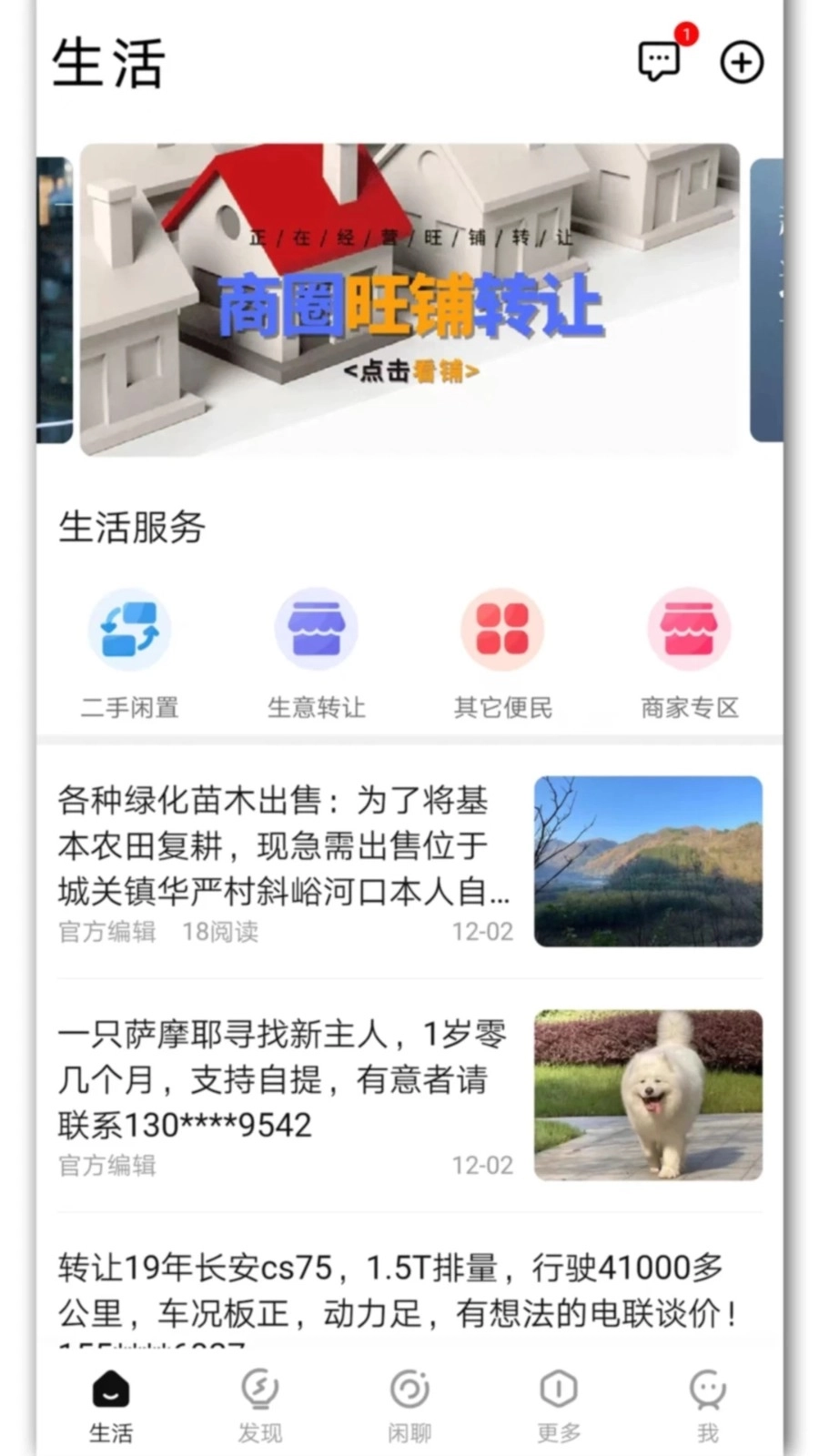Open the messages icon with the red badge
This screenshot has width=819, height=1456.
tap(659, 62)
